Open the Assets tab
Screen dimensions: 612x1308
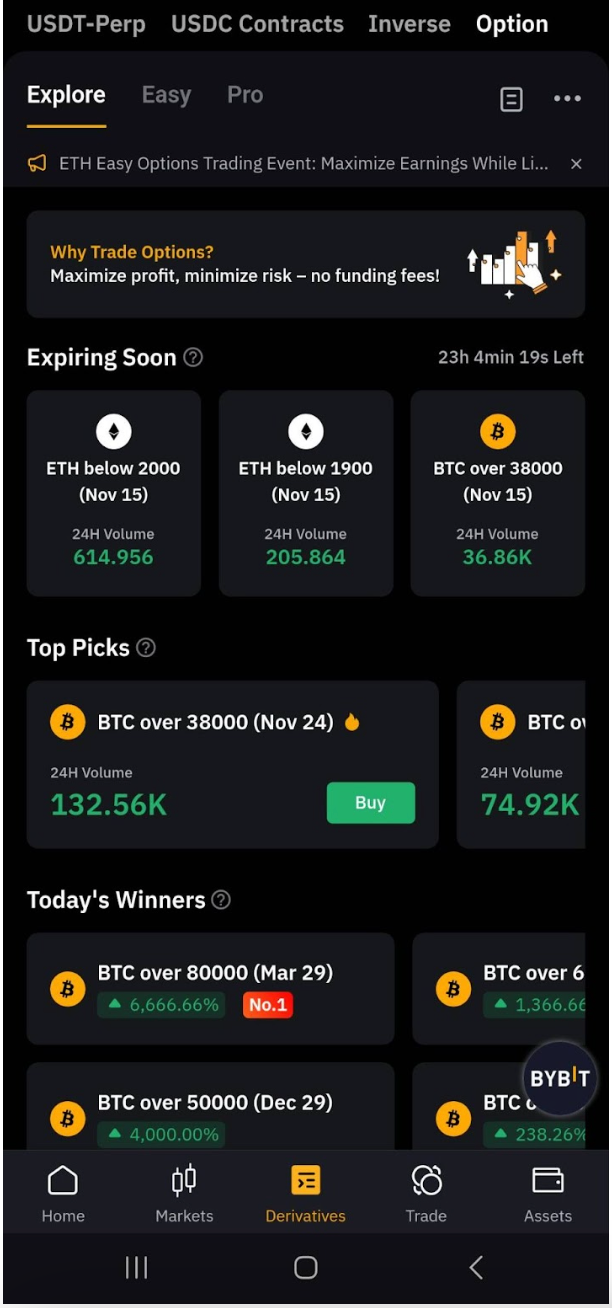tap(548, 1194)
